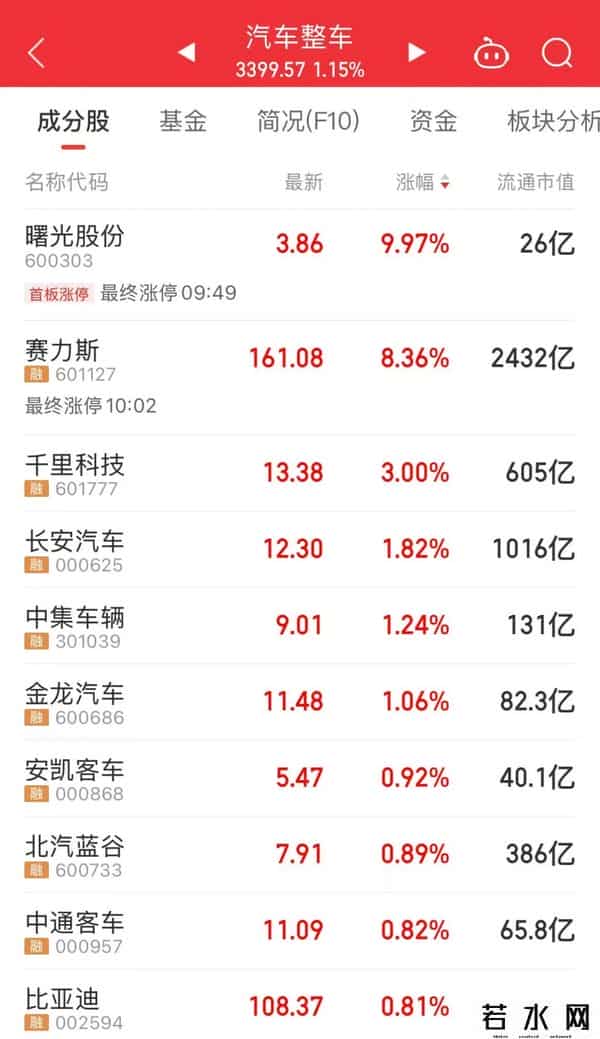Open the robot assistant icon

click(491, 52)
